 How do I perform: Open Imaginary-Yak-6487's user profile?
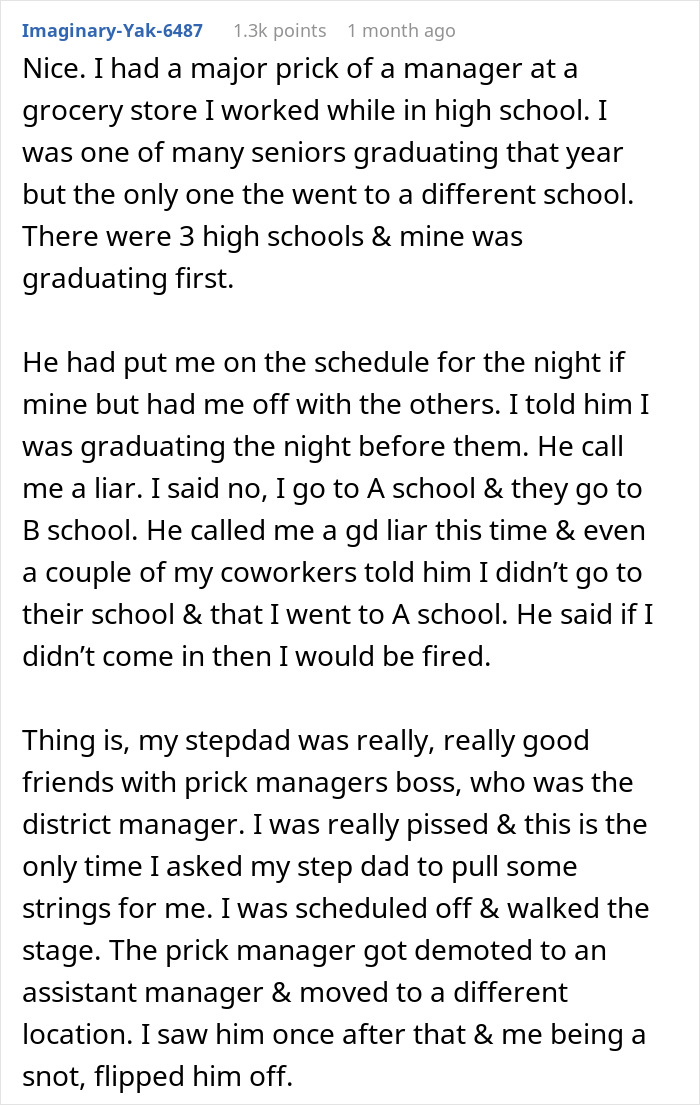pyautogui.click(x=111, y=30)
